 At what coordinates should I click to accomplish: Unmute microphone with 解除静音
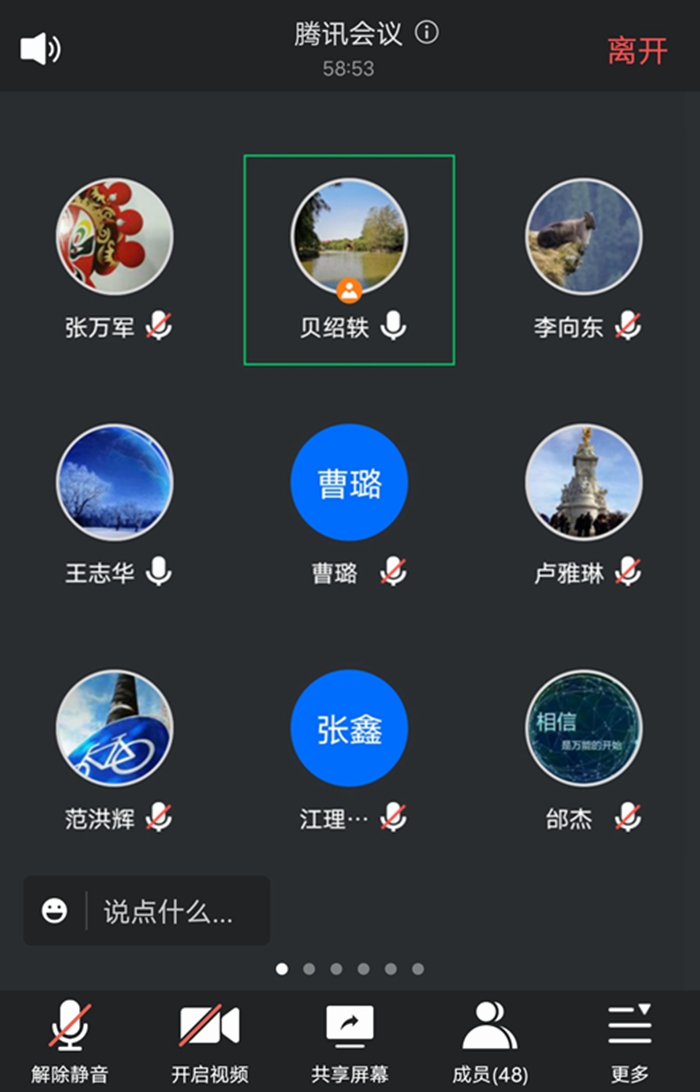[69, 1041]
